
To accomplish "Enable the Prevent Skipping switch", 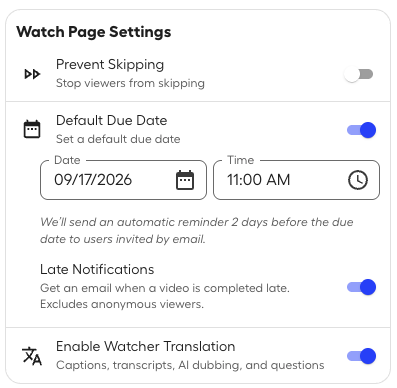I will 359,74.
